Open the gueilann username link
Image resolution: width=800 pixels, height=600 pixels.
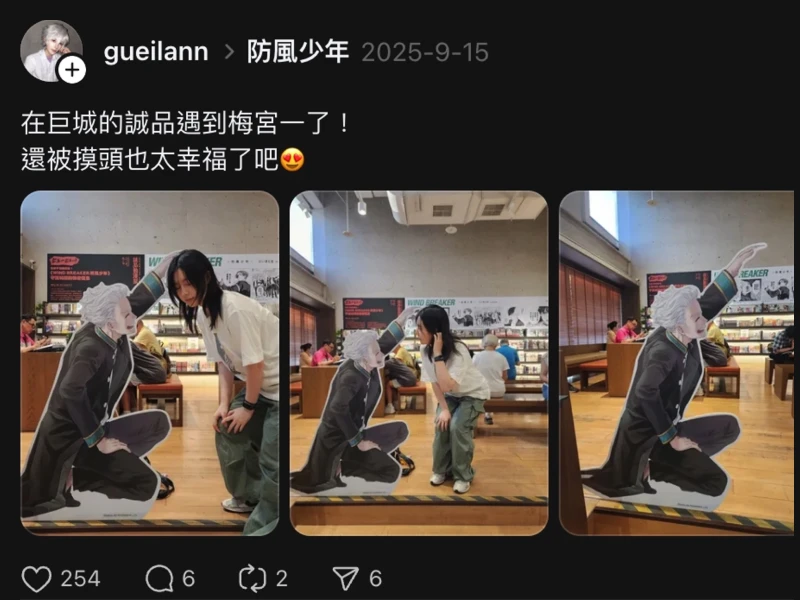tap(156, 52)
